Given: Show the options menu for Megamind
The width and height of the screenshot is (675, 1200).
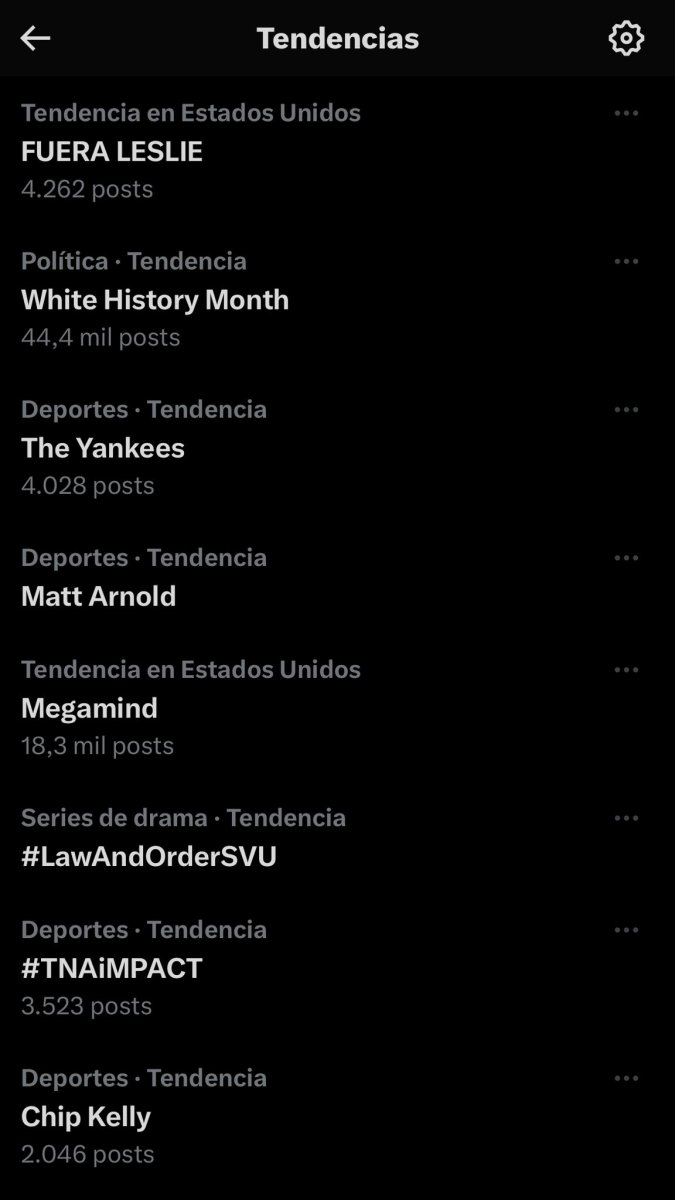Looking at the screenshot, I should (626, 669).
